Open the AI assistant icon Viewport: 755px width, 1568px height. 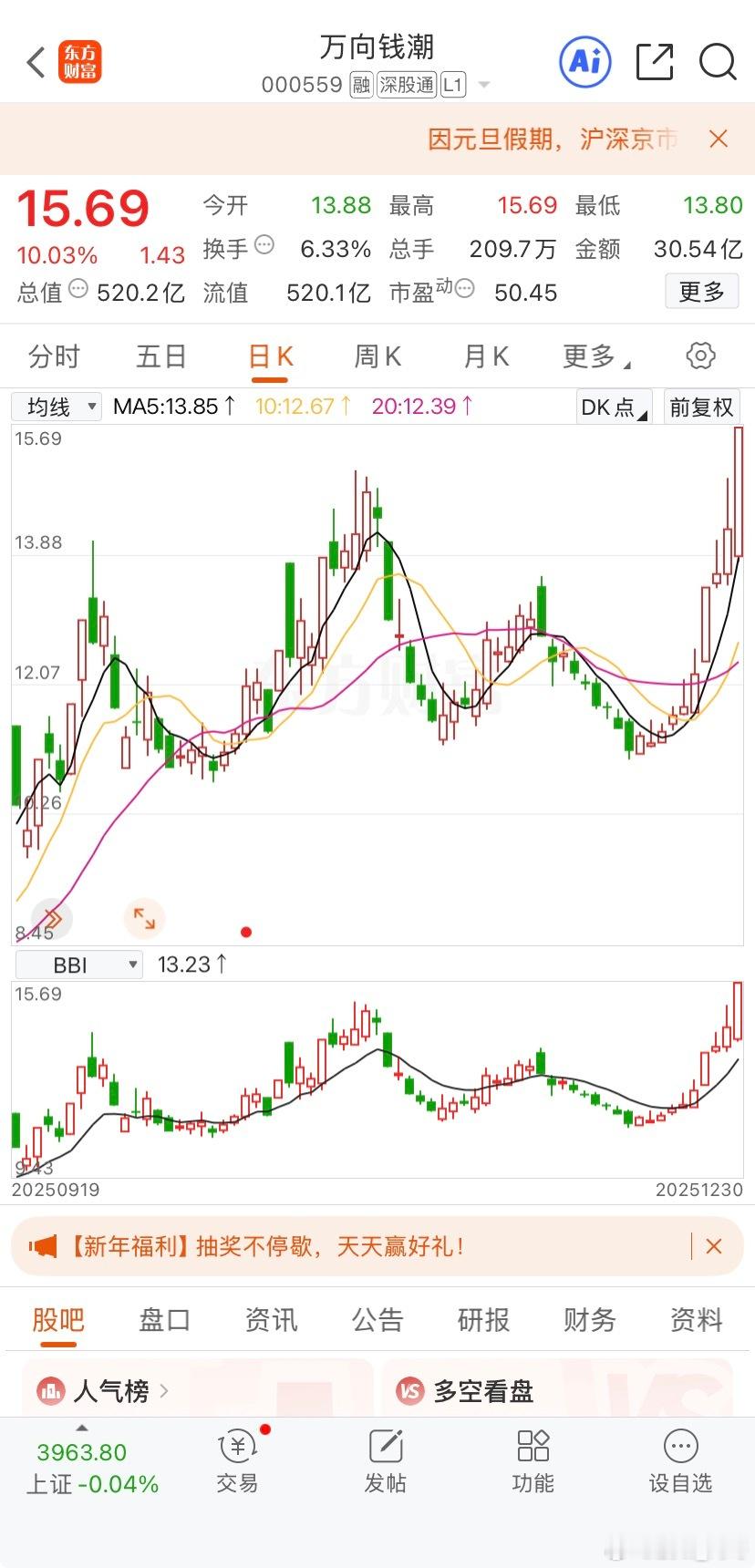584,62
